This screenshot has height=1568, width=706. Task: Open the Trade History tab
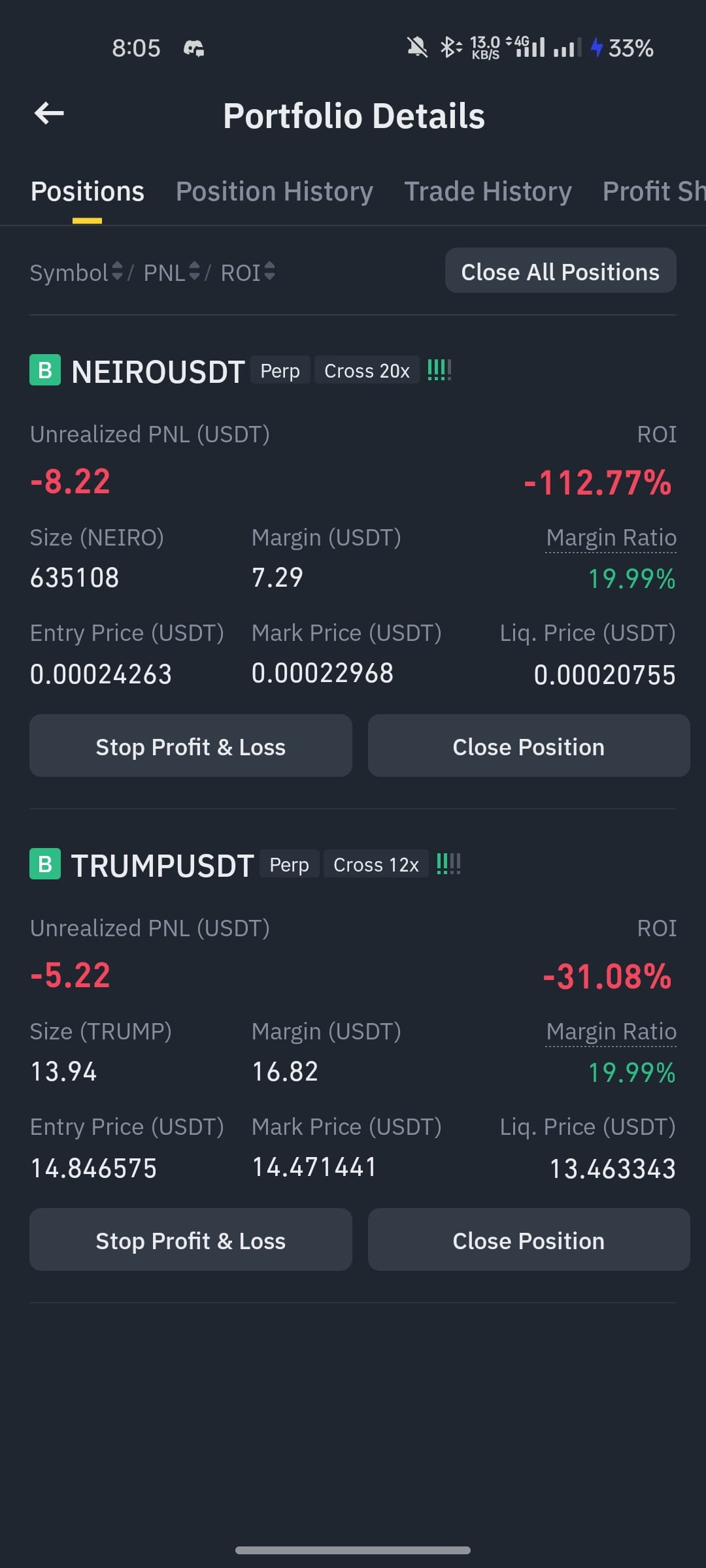[x=488, y=191]
